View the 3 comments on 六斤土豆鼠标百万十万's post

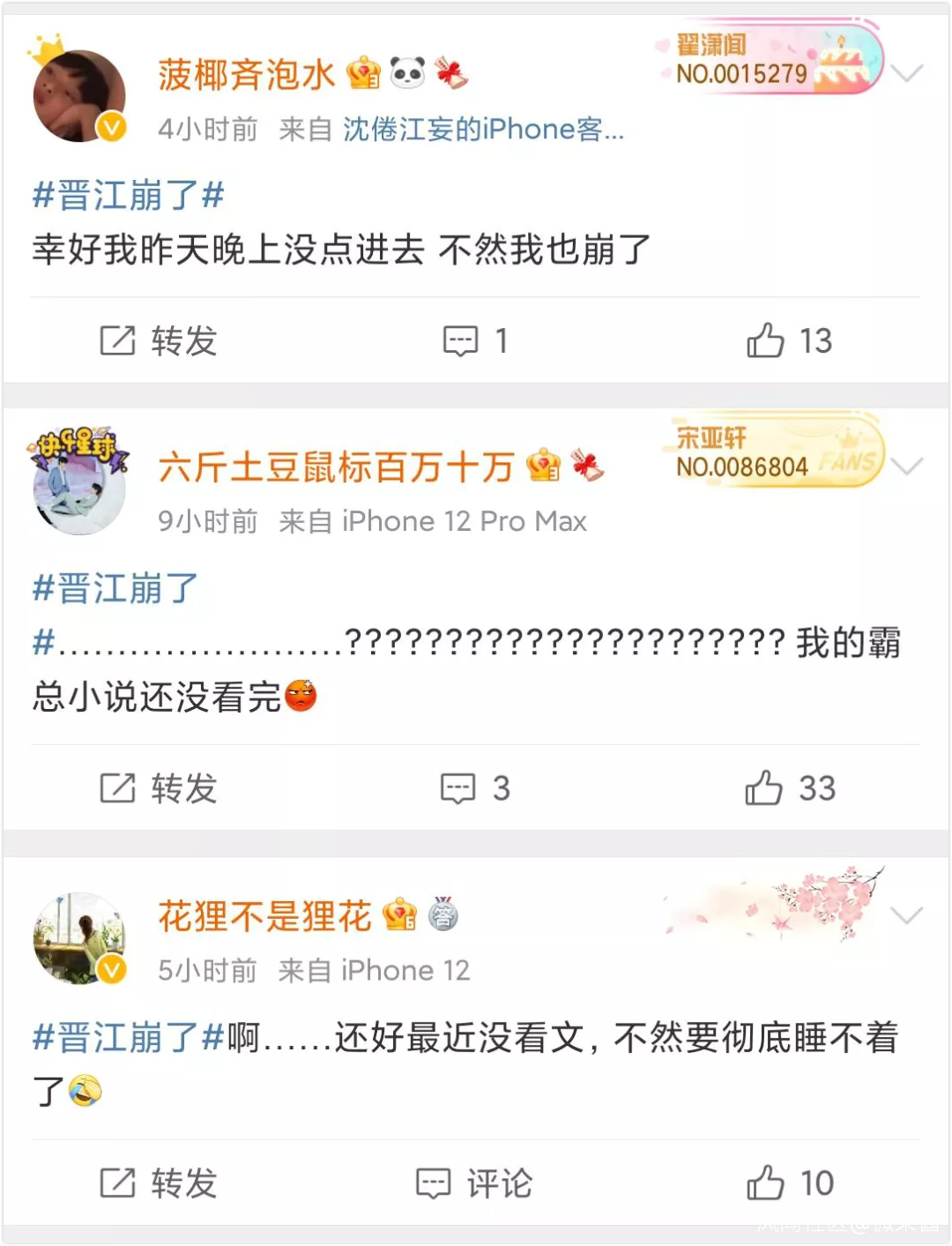click(x=475, y=787)
